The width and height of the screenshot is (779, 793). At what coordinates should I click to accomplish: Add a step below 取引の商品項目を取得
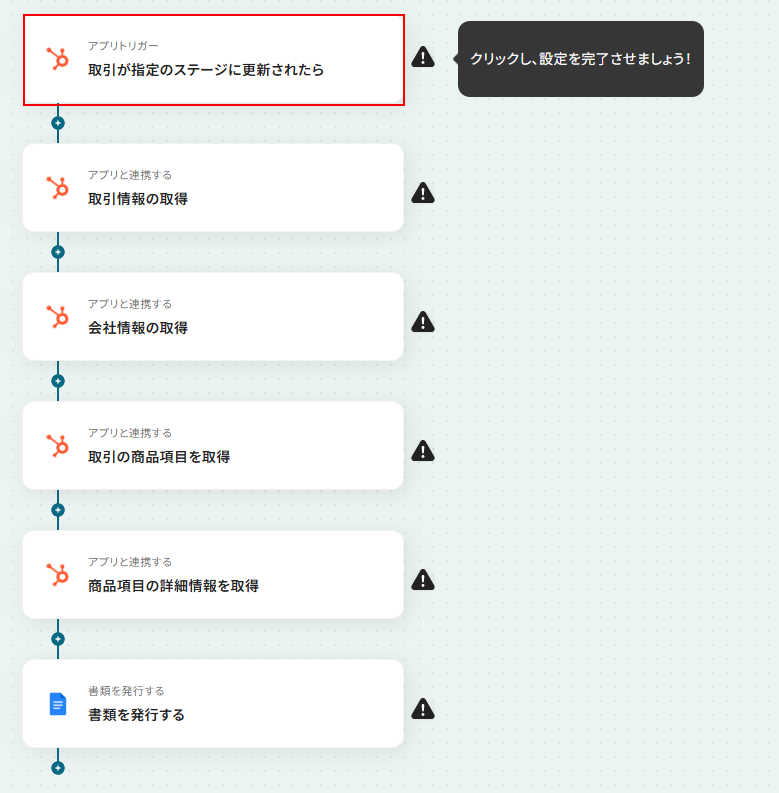point(58,510)
